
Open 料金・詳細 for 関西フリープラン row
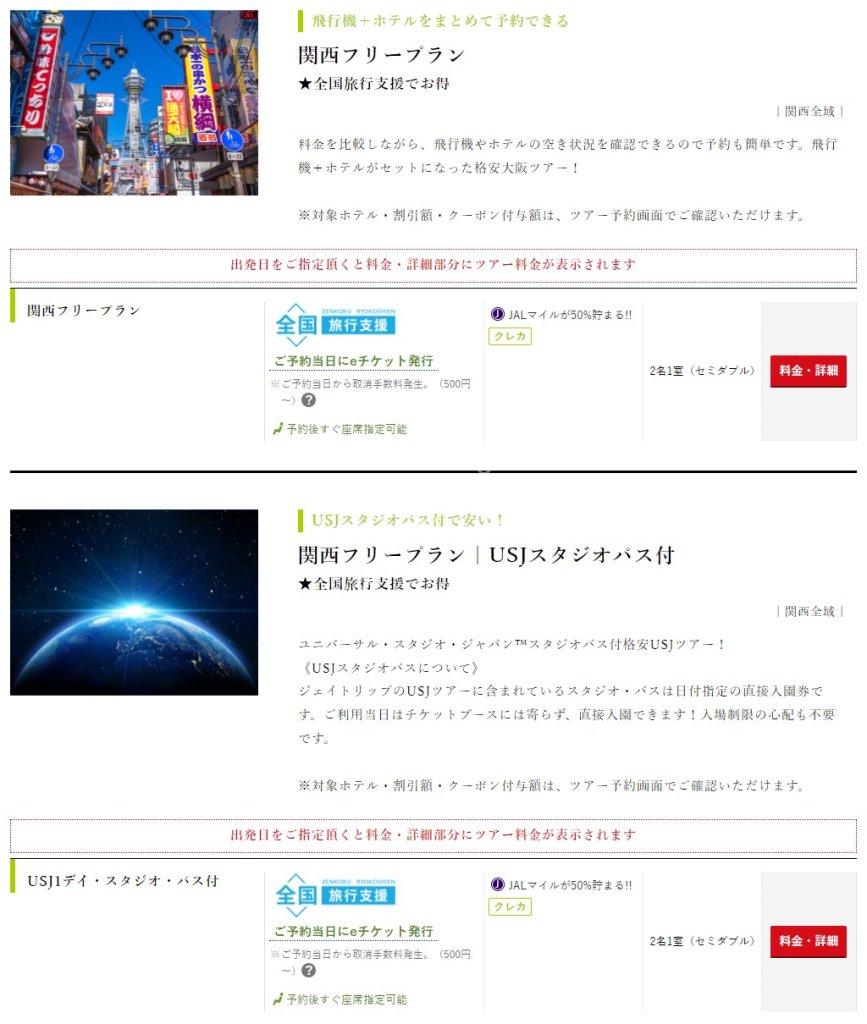(x=808, y=371)
